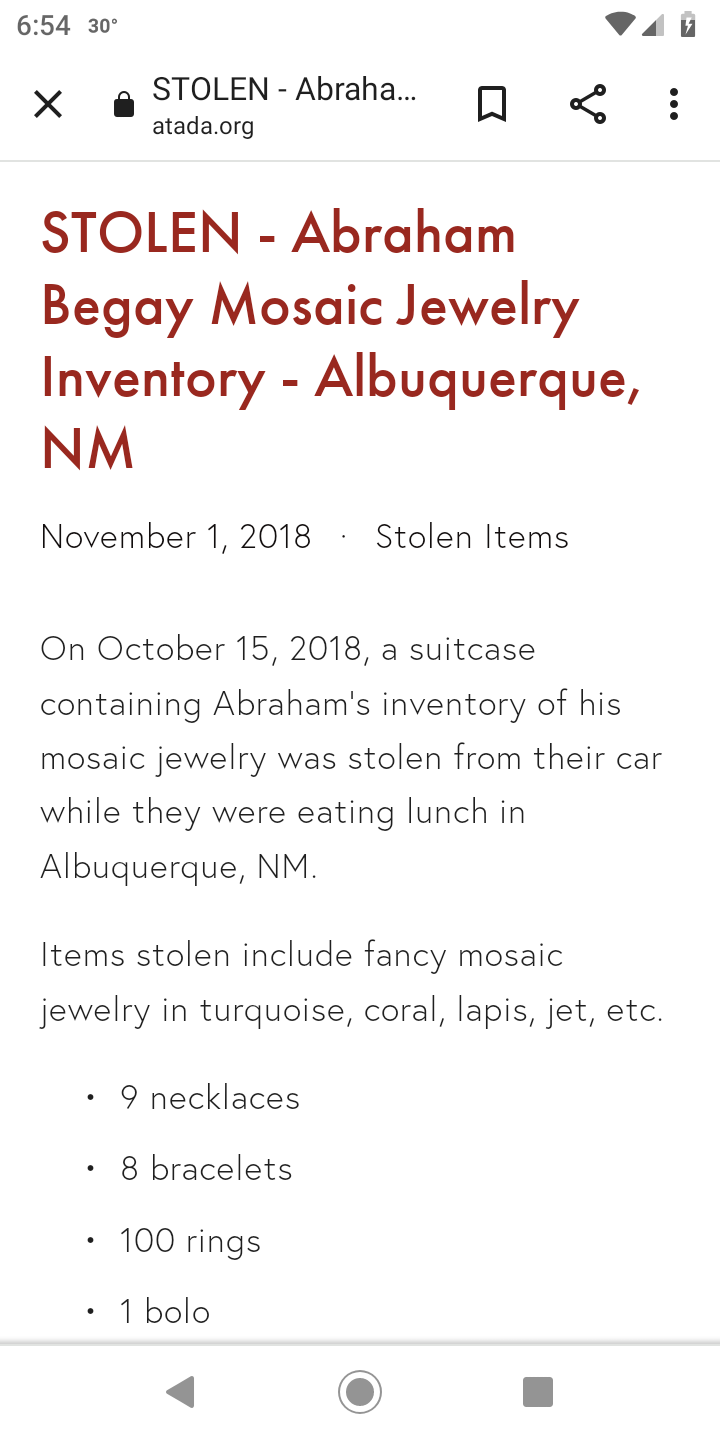
Task: Bookmark this atada.org page
Action: (491, 104)
